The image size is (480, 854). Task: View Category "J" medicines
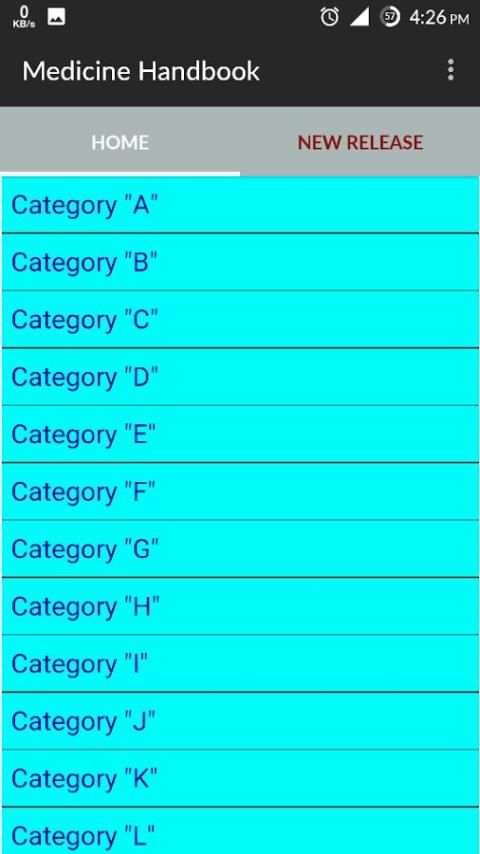[x=240, y=721]
